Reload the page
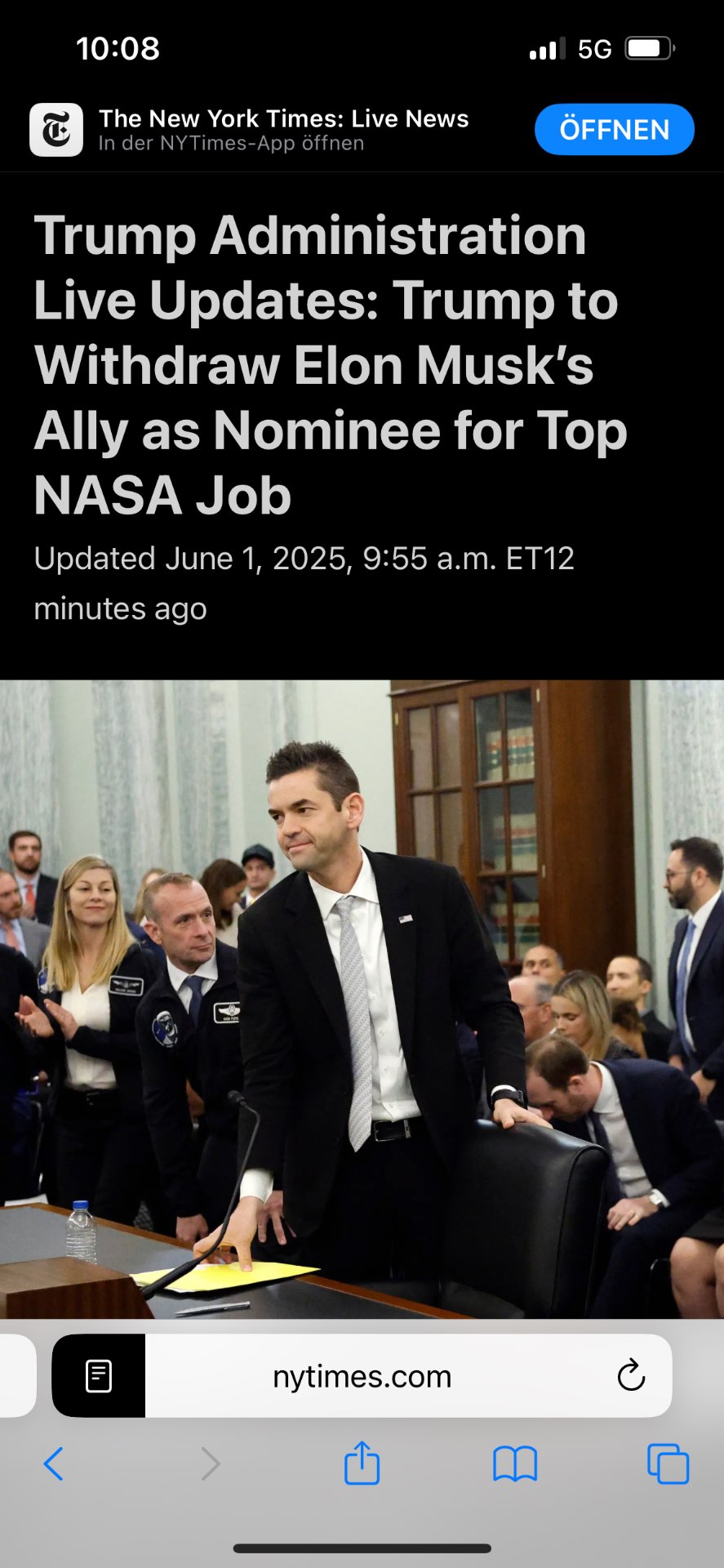The width and height of the screenshot is (724, 1568). tap(631, 1376)
